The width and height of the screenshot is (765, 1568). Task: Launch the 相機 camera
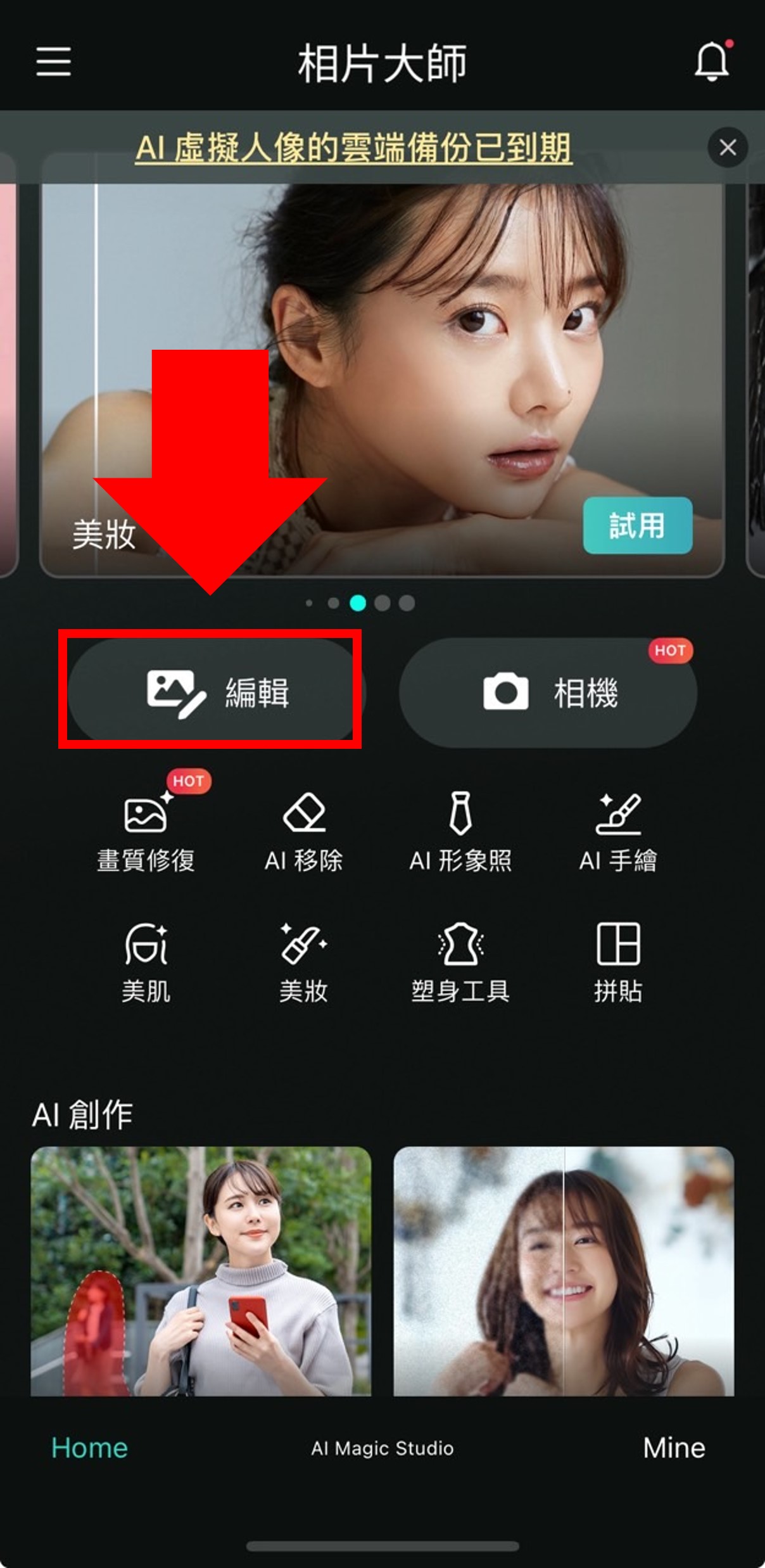(x=548, y=692)
